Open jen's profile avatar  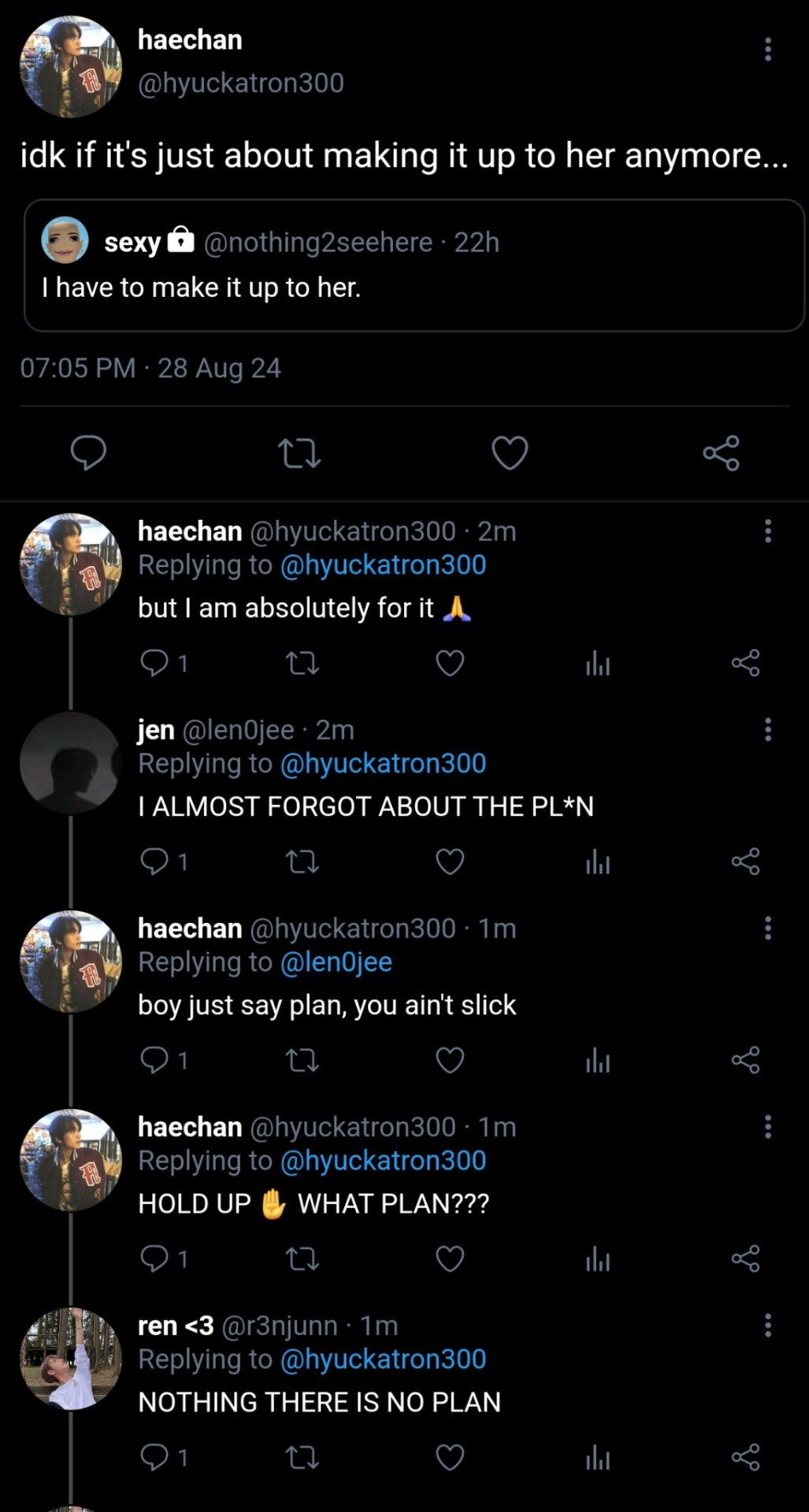click(x=71, y=763)
